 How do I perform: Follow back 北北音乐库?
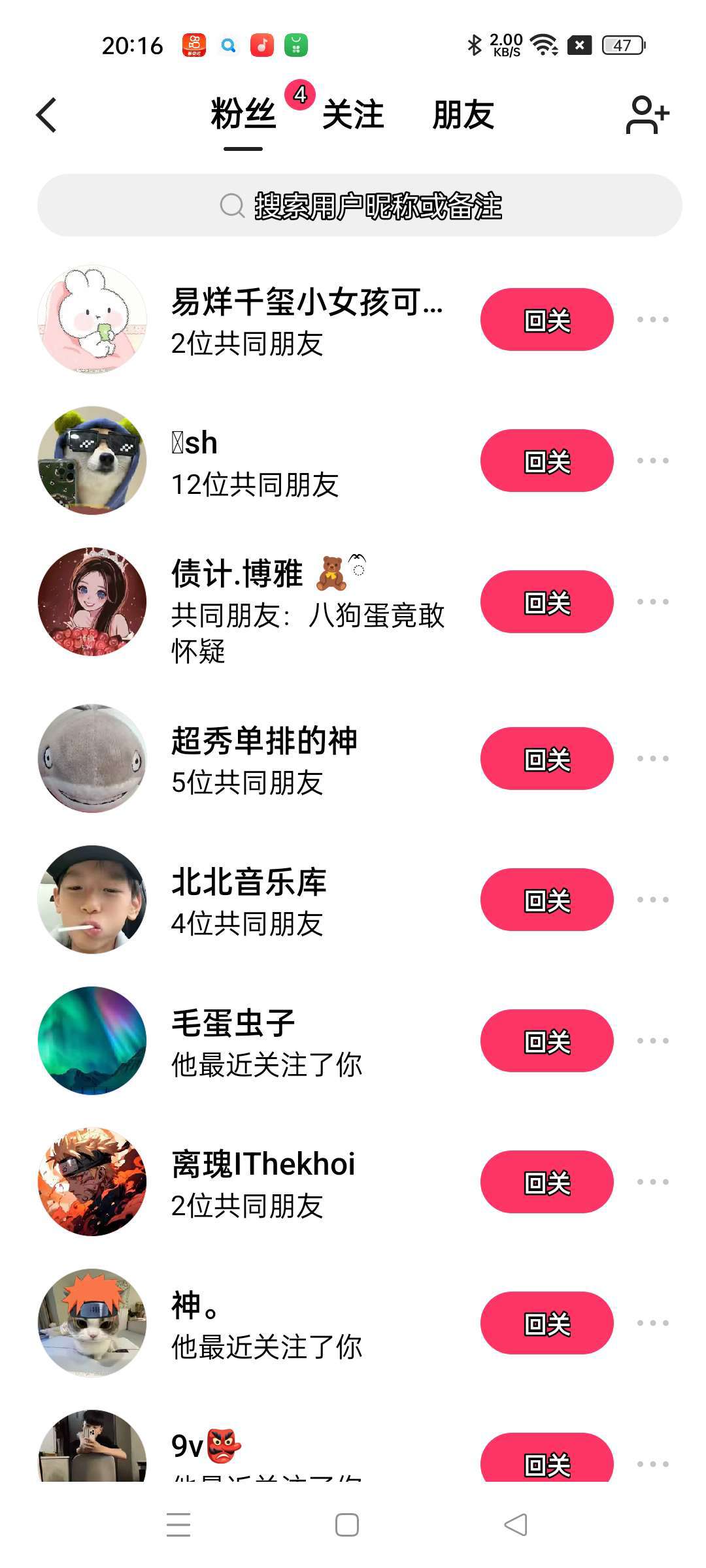click(546, 900)
